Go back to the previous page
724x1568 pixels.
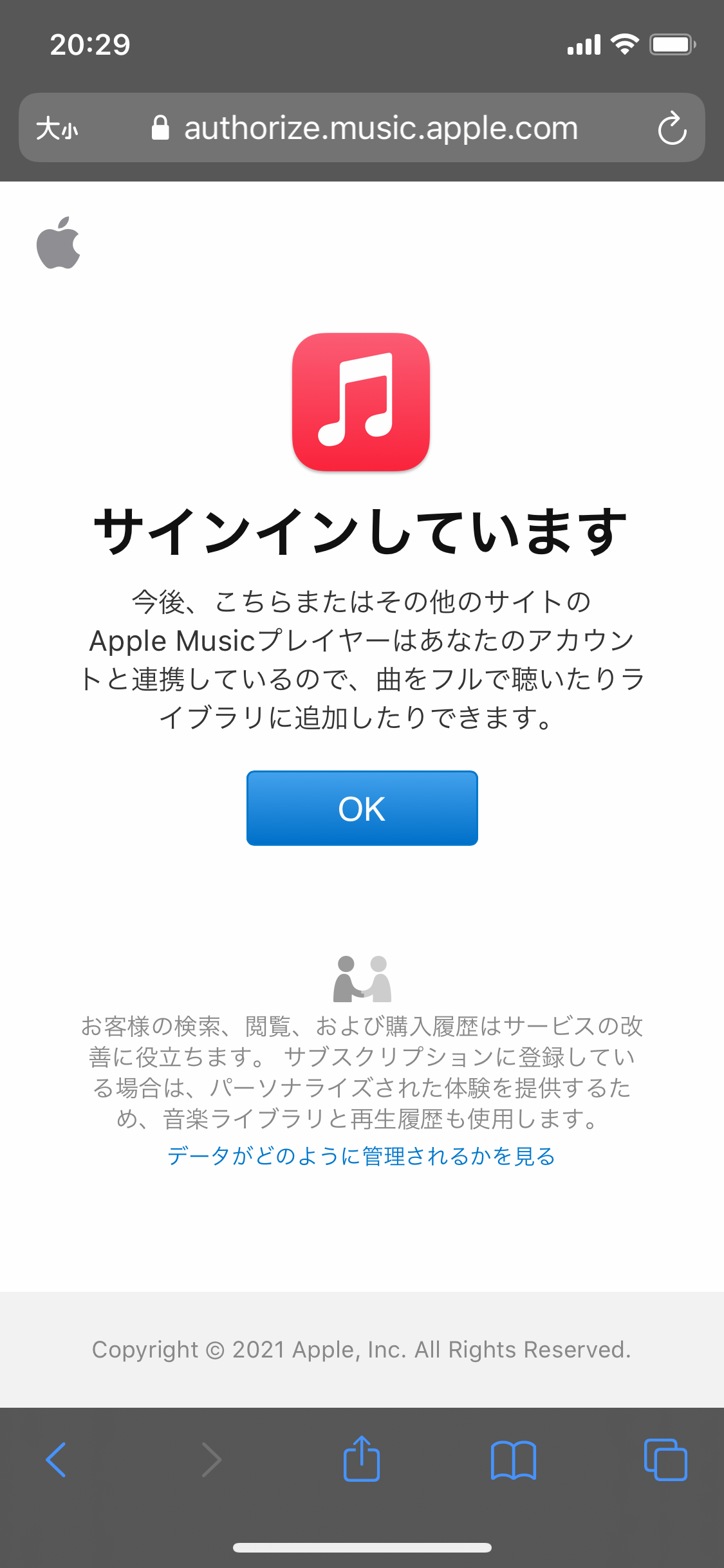pyautogui.click(x=56, y=1459)
